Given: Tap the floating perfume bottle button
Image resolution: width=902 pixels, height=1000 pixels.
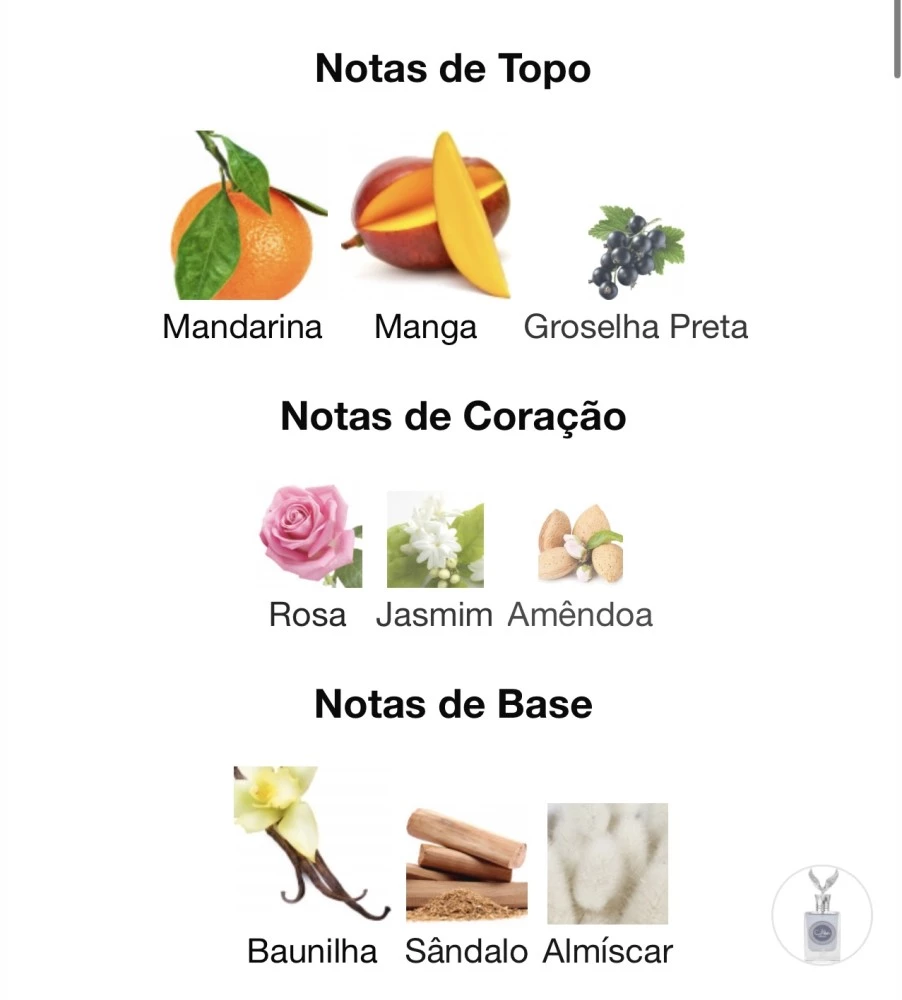Looking at the screenshot, I should pyautogui.click(x=822, y=915).
